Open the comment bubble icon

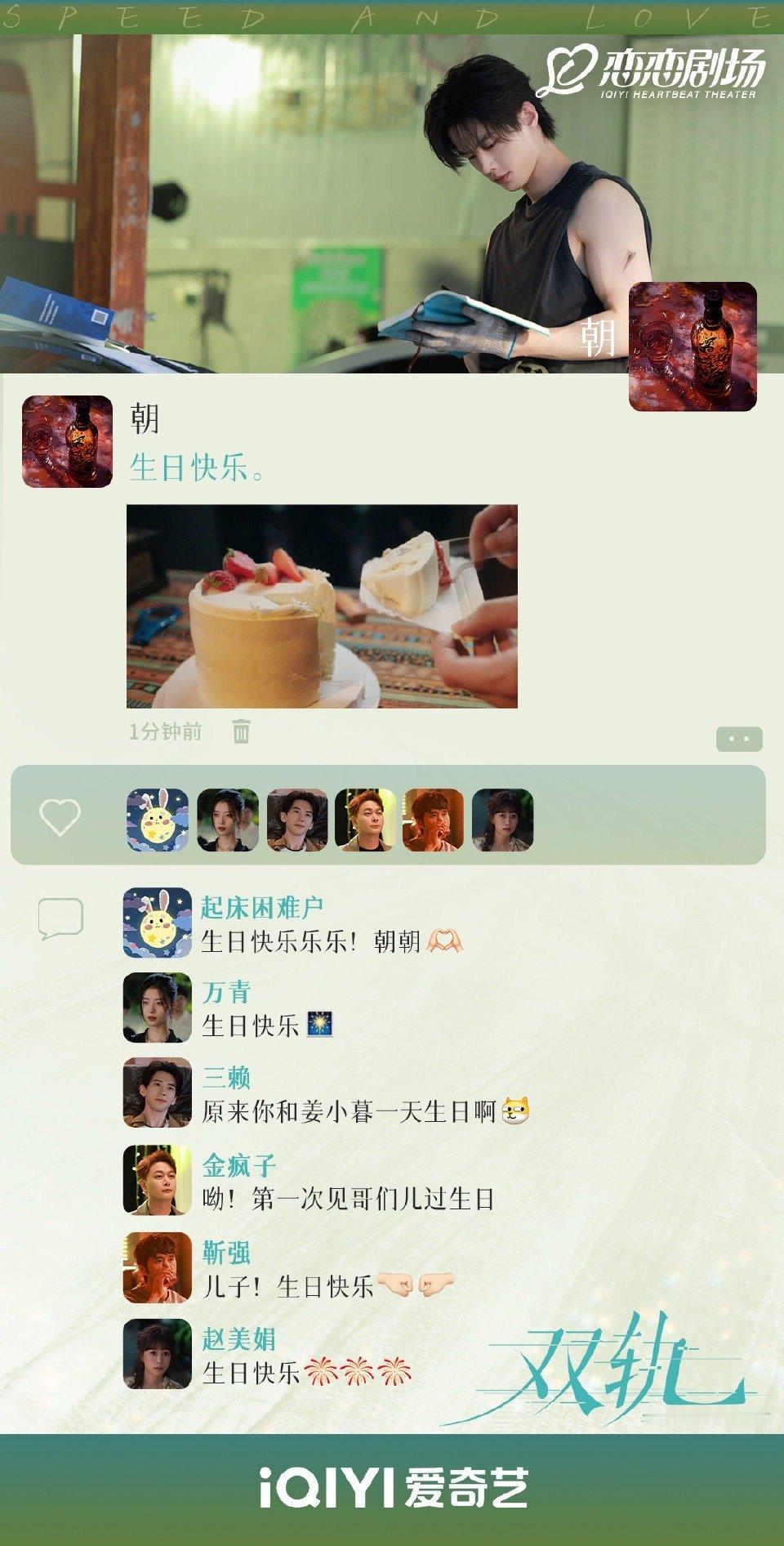tap(61, 918)
